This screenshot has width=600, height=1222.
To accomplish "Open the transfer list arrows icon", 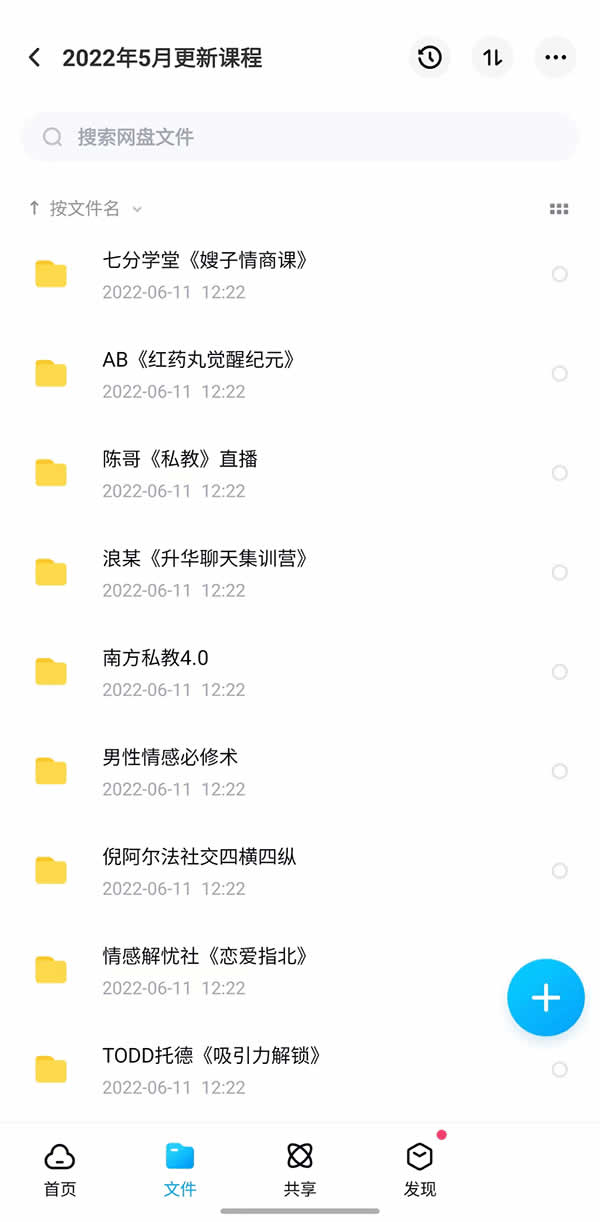I will tap(492, 58).
